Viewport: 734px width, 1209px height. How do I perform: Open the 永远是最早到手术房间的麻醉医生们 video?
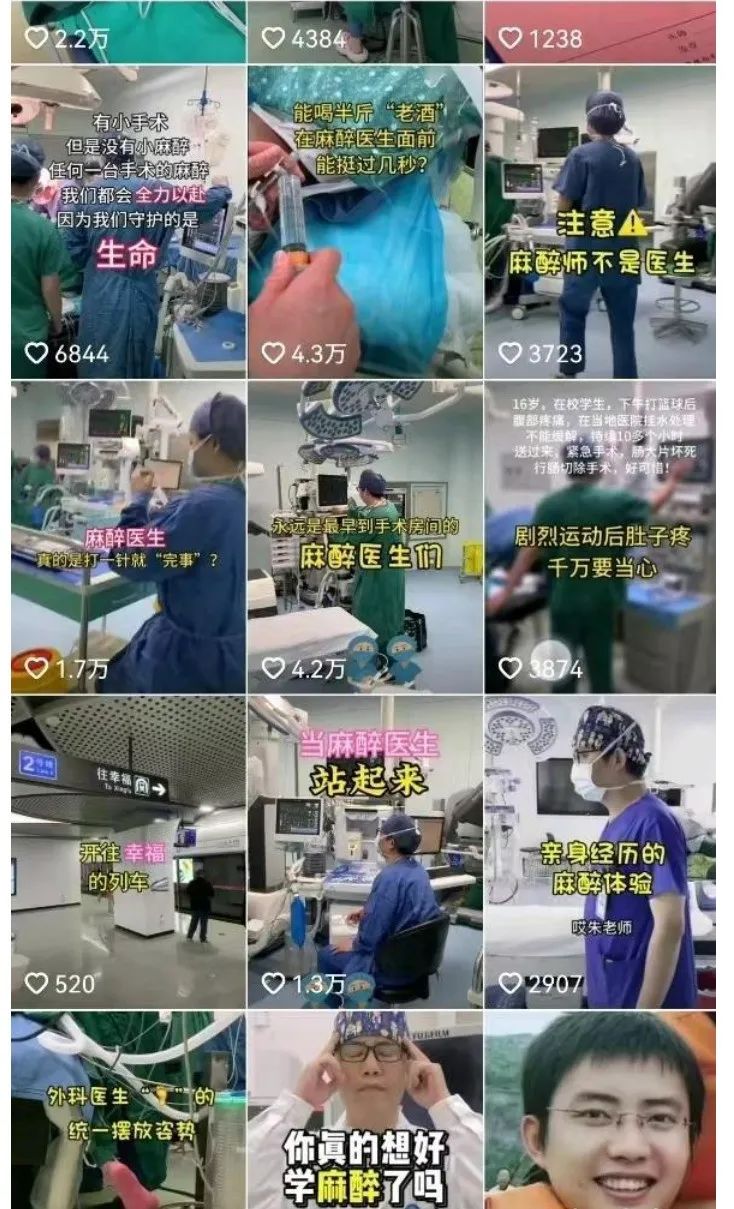pos(364,536)
